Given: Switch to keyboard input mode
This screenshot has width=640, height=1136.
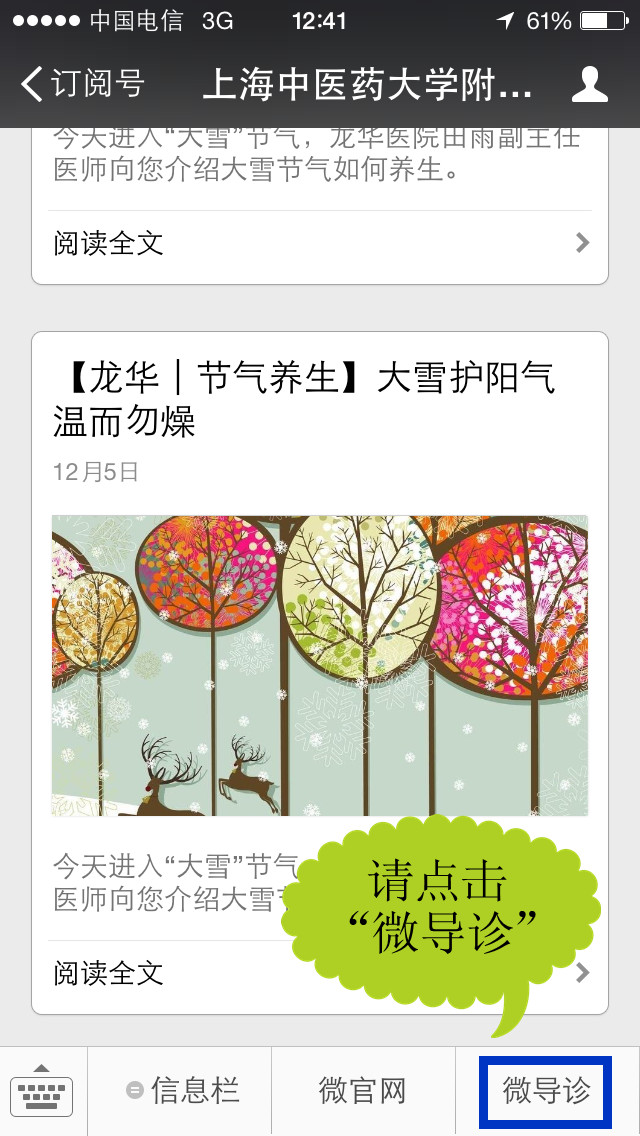Looking at the screenshot, I should [x=42, y=1091].
